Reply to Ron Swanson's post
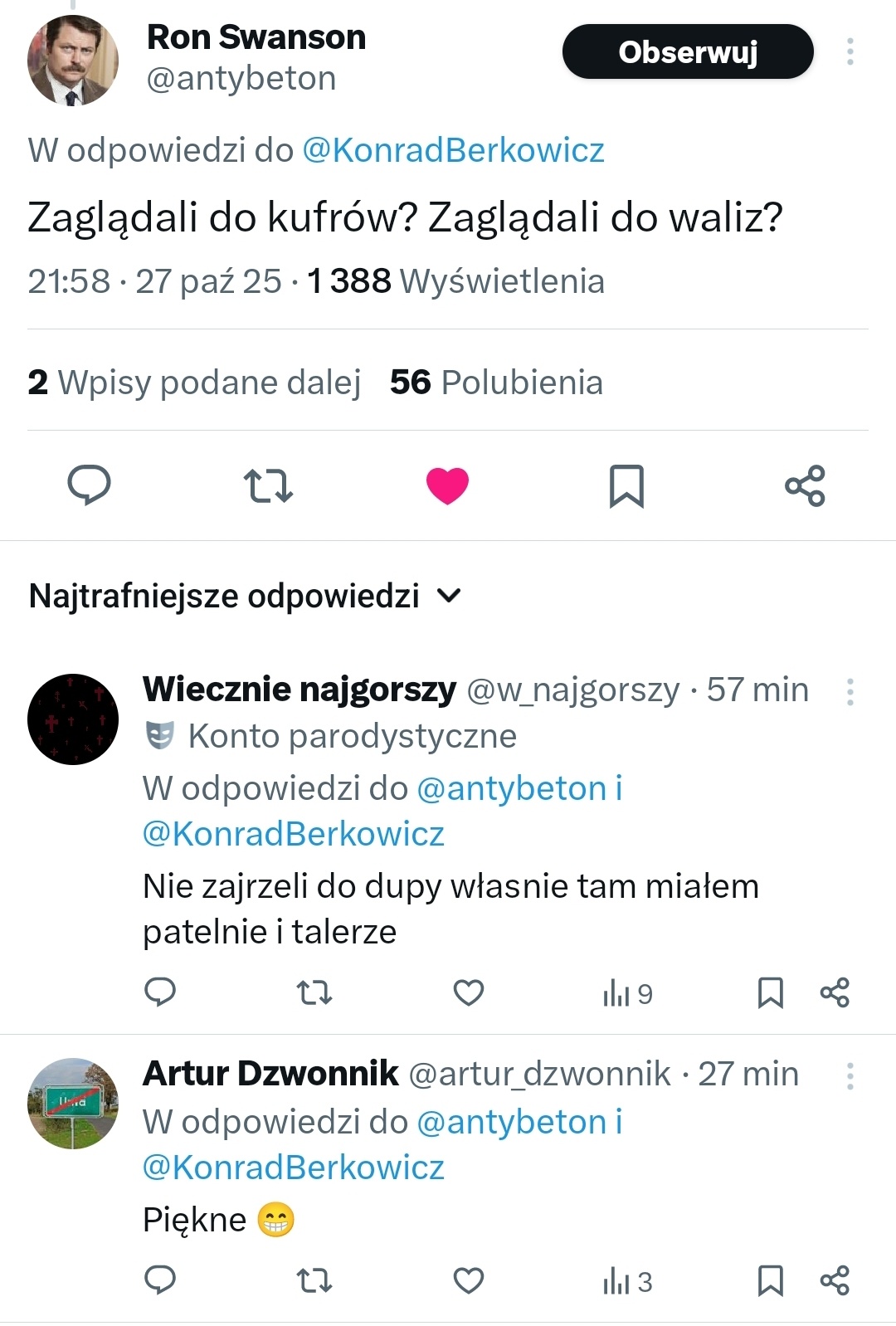Viewport: 896px width, 1326px height. point(89,485)
